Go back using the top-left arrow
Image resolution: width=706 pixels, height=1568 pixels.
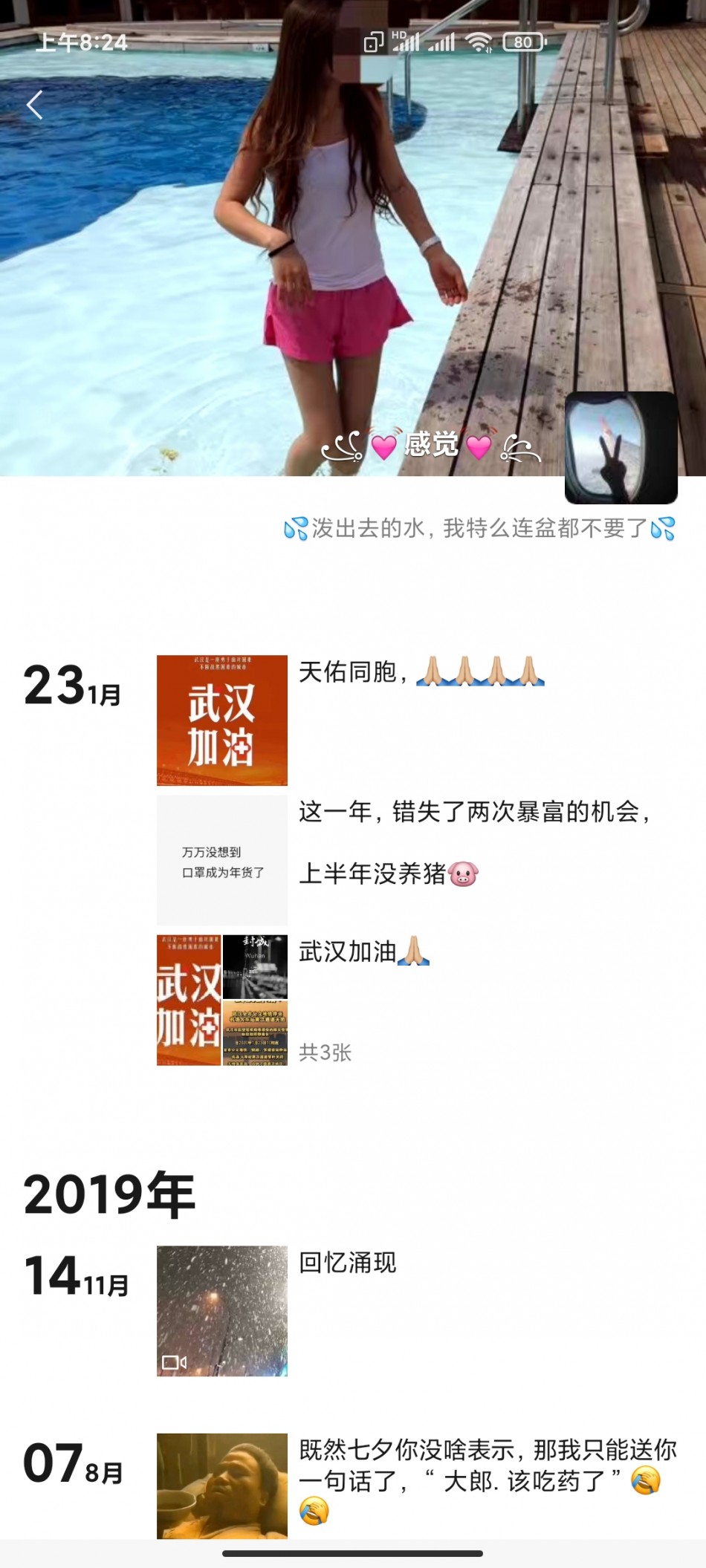(34, 105)
